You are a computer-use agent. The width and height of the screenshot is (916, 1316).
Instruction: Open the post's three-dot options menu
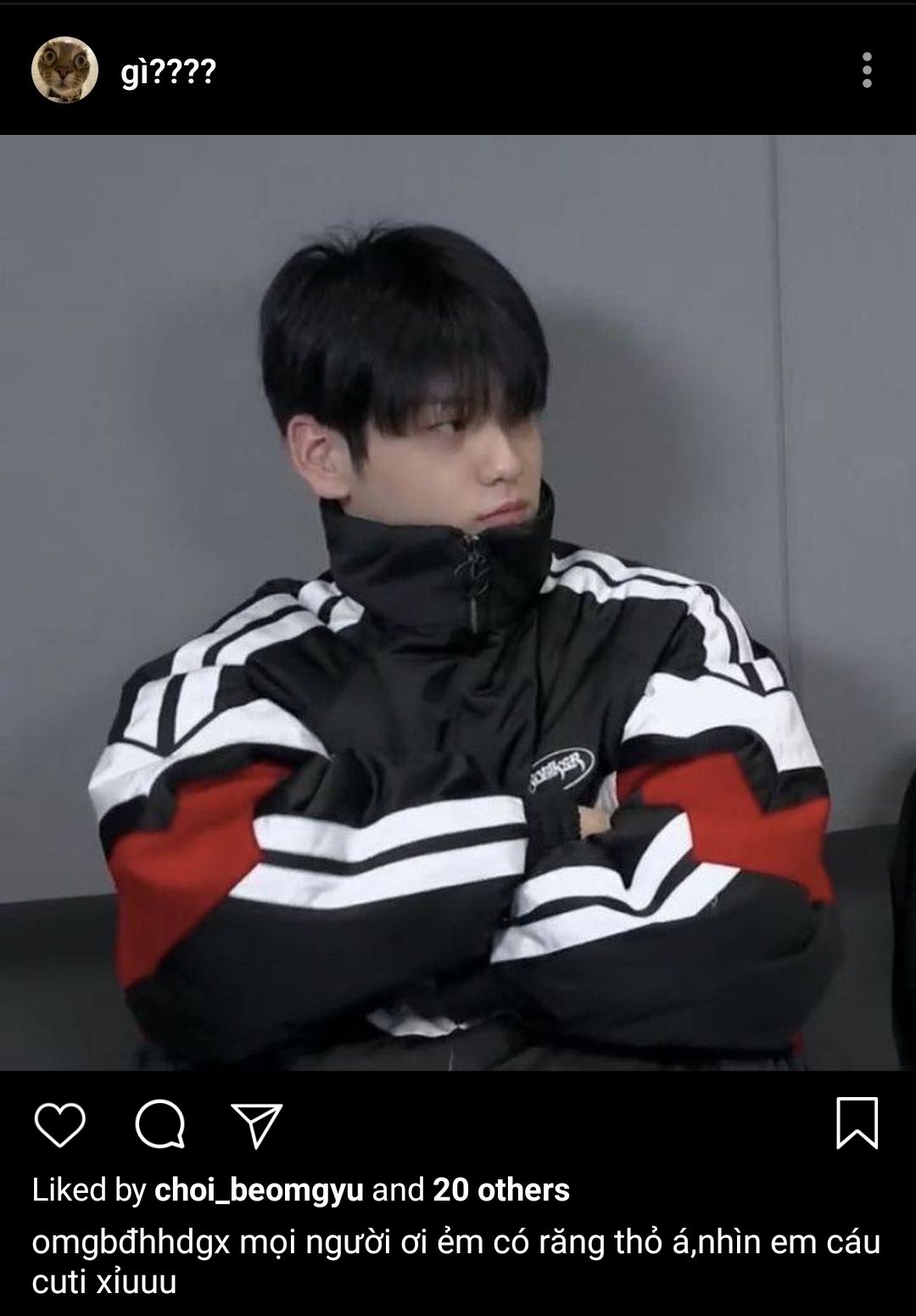866,70
